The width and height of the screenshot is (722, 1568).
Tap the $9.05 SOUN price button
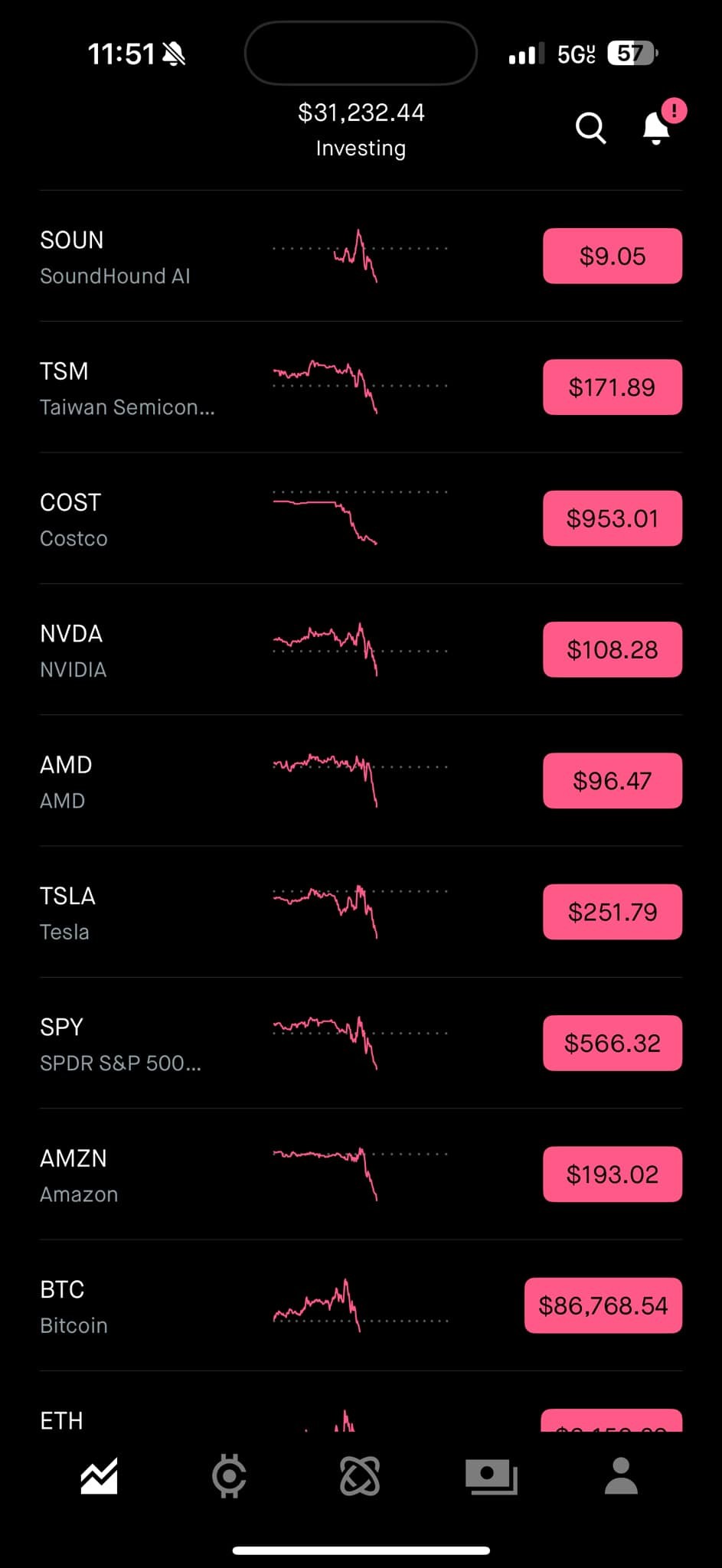point(613,256)
